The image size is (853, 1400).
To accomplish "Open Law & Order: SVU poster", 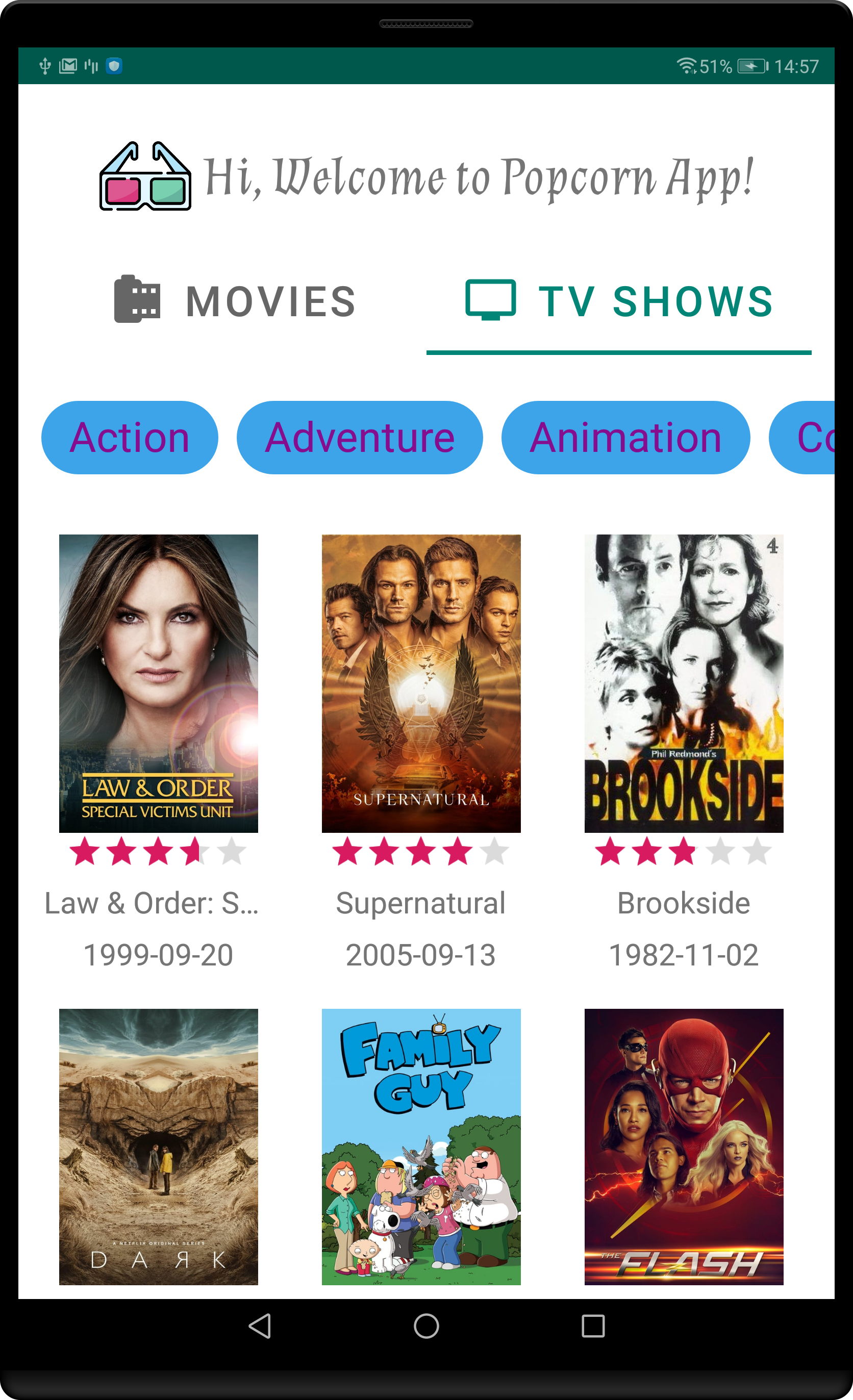I will click(159, 683).
